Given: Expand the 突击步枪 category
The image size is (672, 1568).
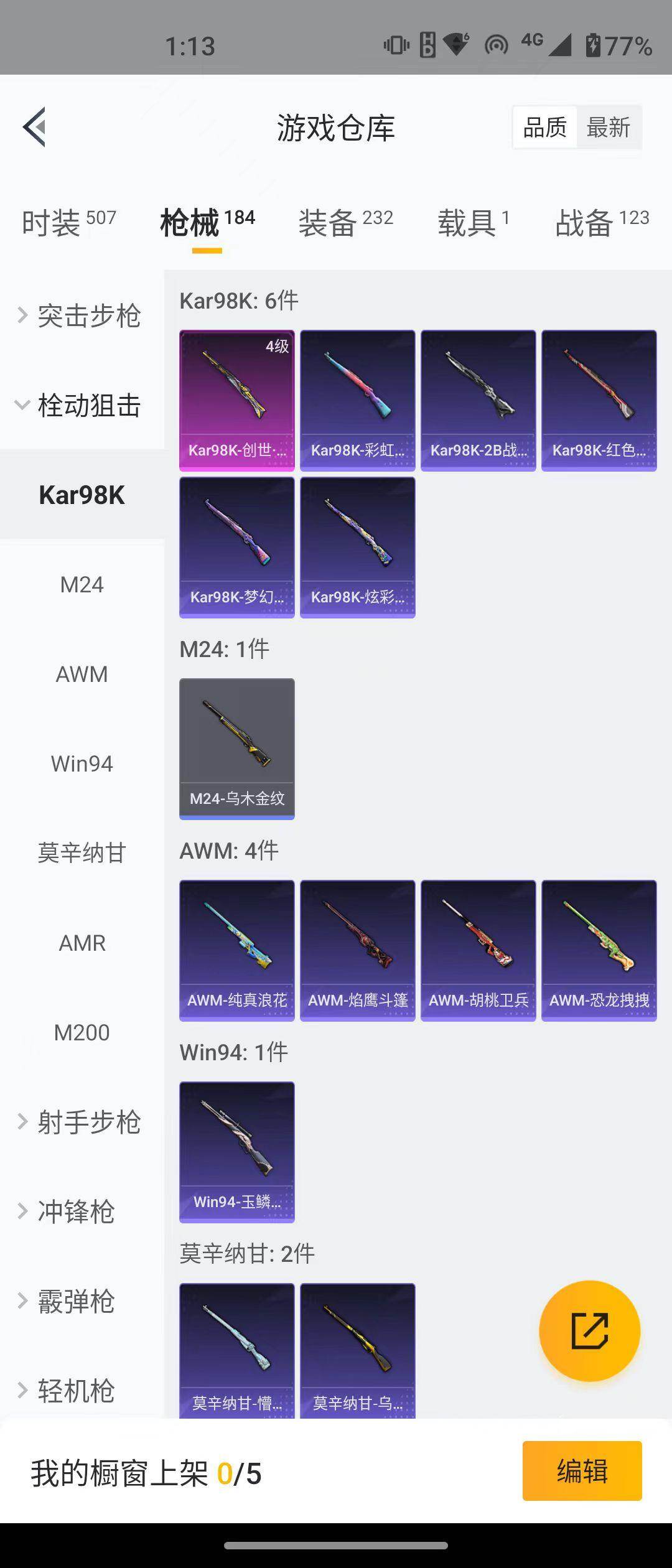Looking at the screenshot, I should (81, 315).
